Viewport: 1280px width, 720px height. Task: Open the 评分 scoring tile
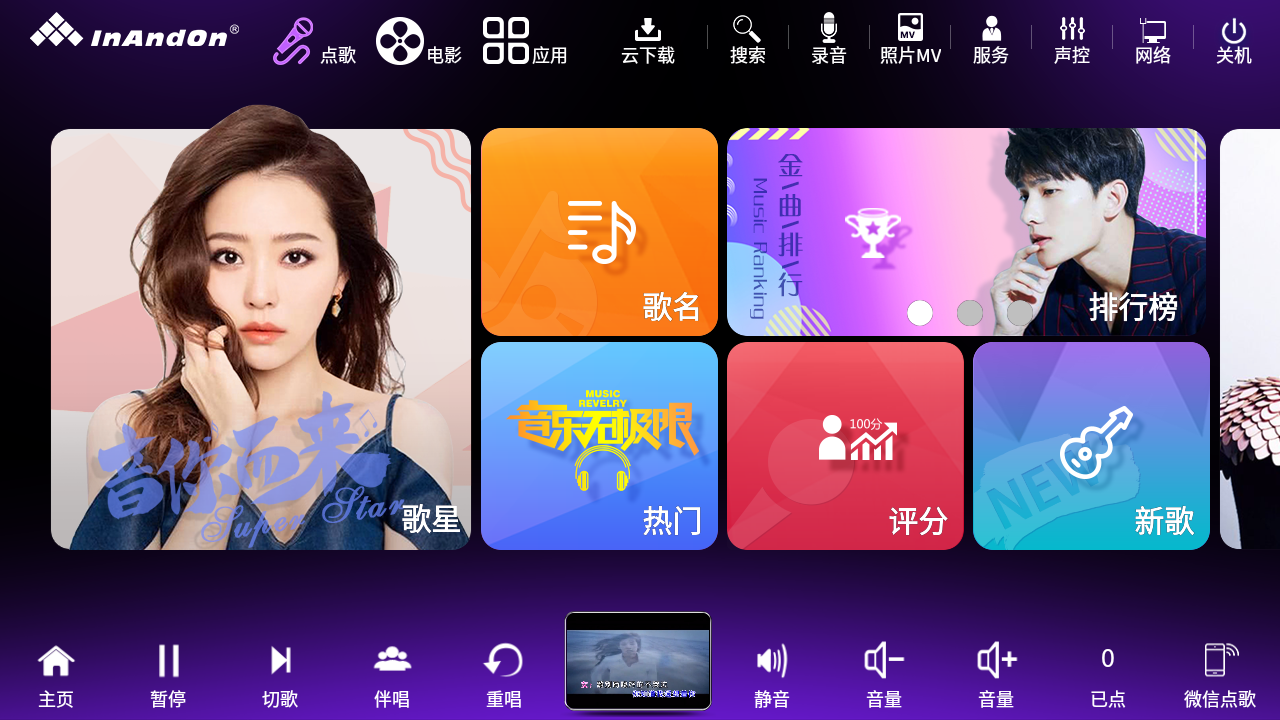pyautogui.click(x=845, y=446)
